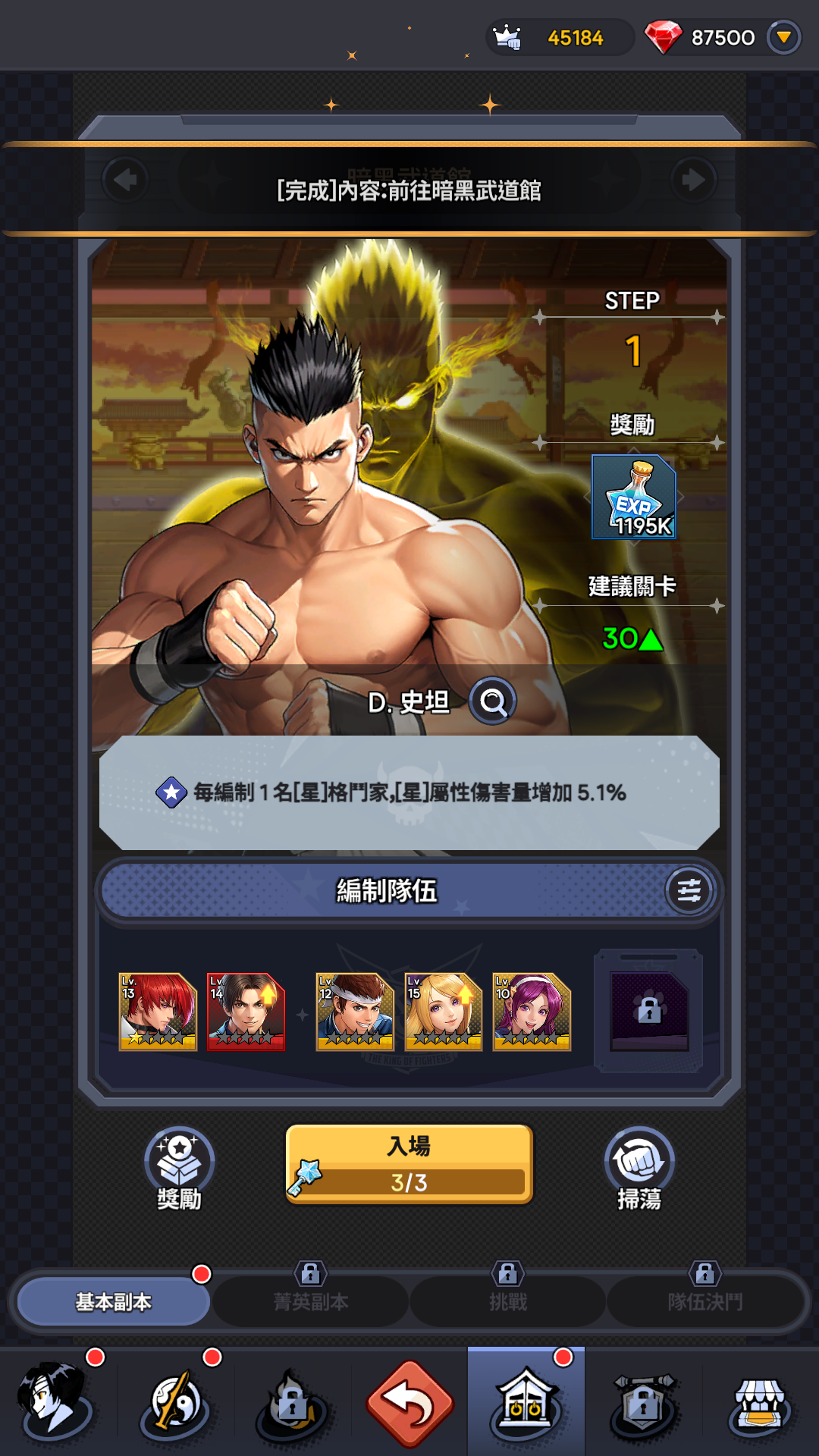
Task: Select the Lv.13 red-haired fighter
Action: pos(158,1012)
